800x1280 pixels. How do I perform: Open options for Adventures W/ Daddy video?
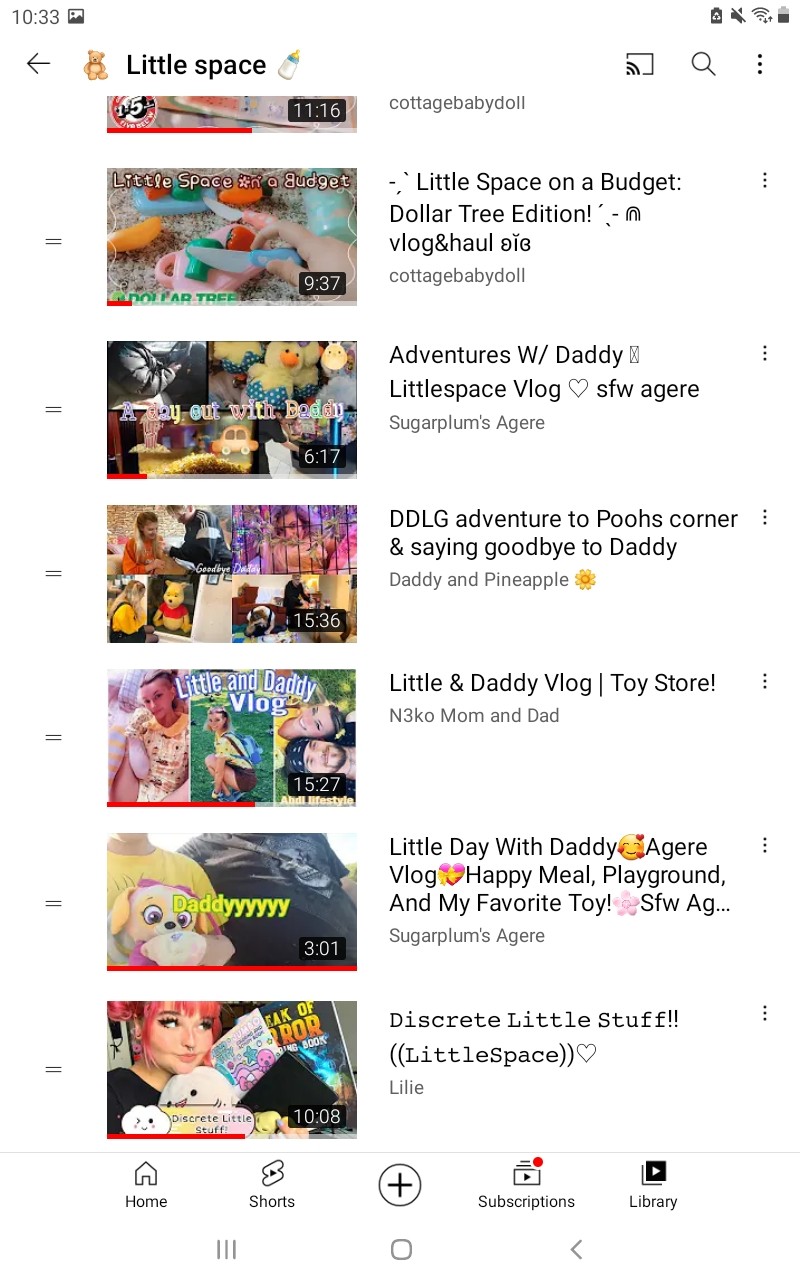[x=765, y=353]
